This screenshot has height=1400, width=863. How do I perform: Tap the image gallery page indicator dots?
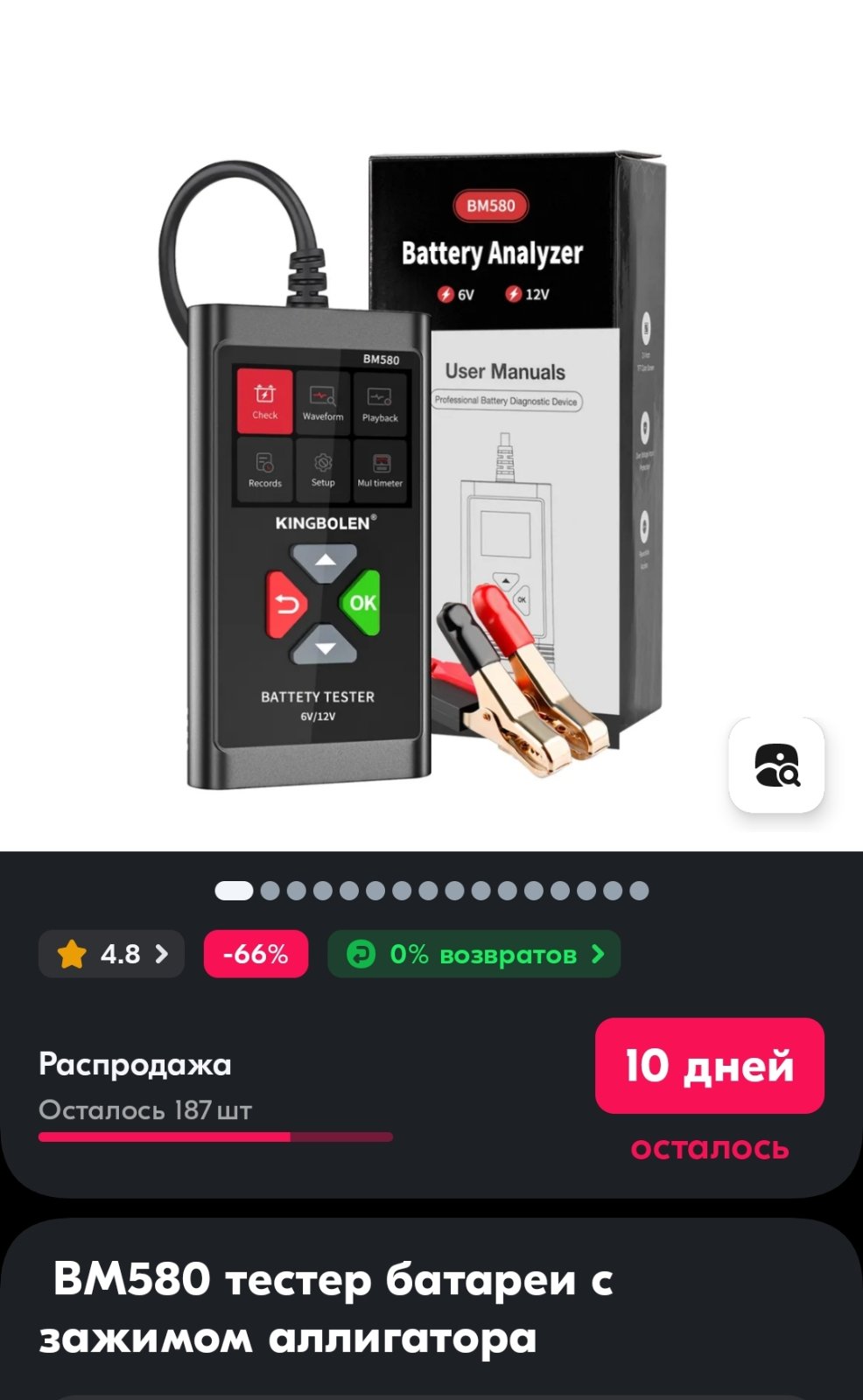(431, 891)
